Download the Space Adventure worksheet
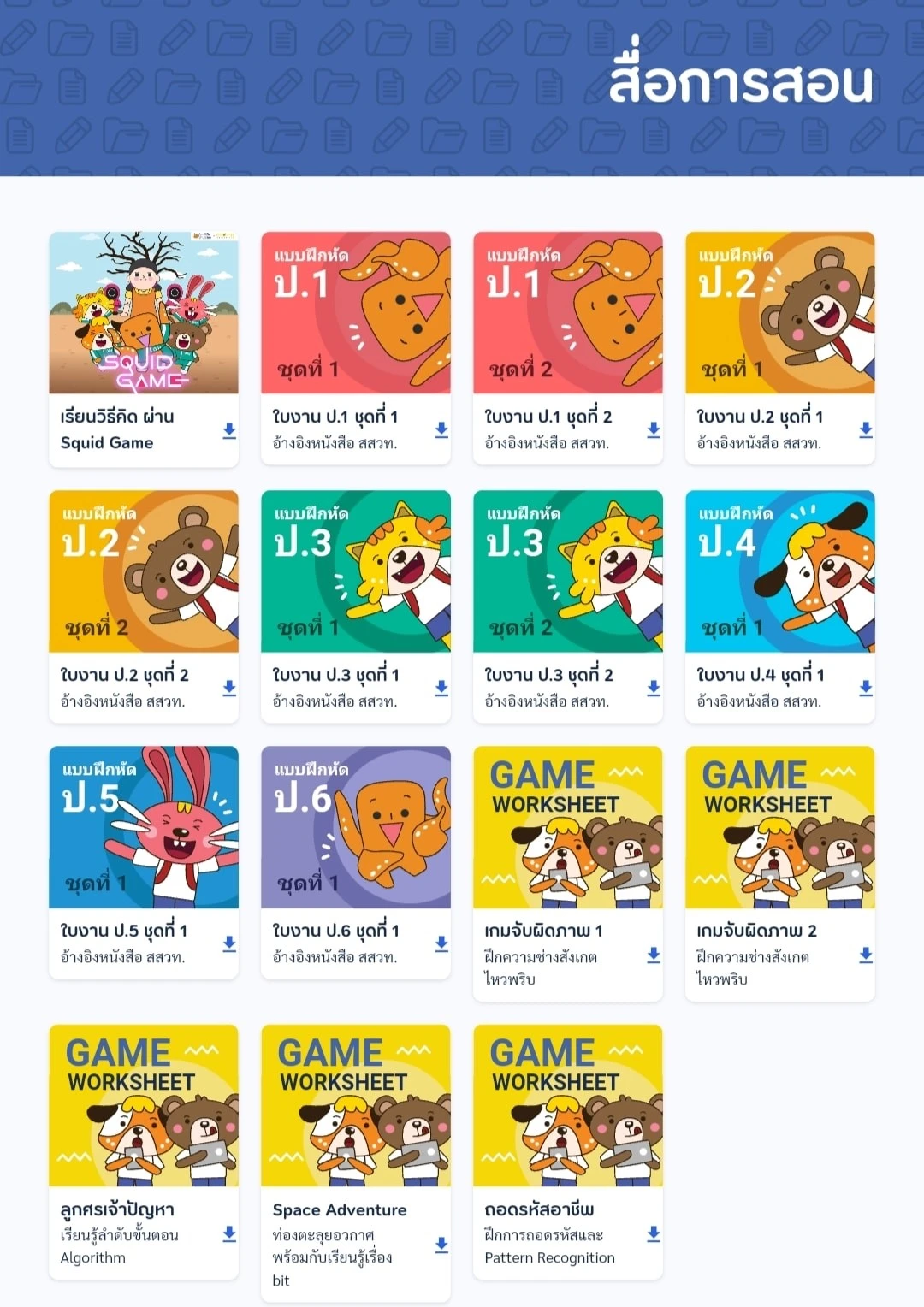The height and width of the screenshot is (1307, 924). 441,1245
